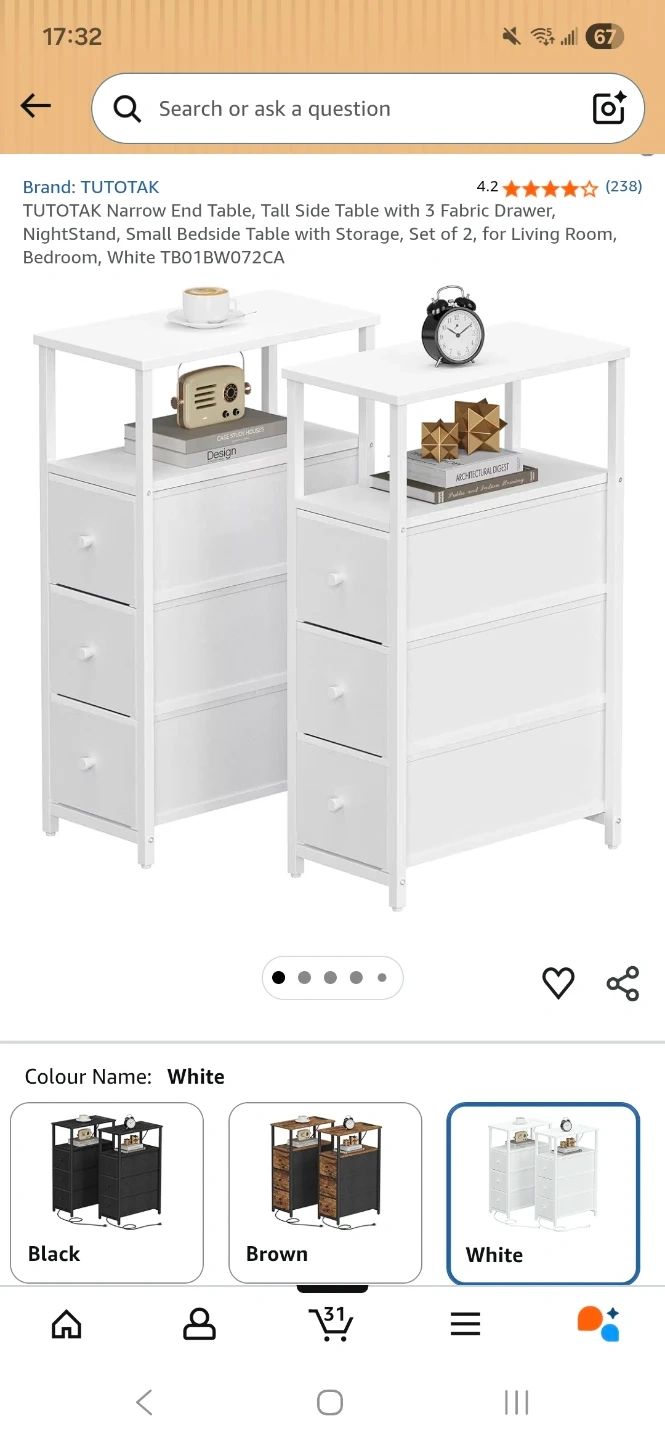Open the hamburger menu tab
Screen dimensions: 665x1440
tap(465, 1324)
